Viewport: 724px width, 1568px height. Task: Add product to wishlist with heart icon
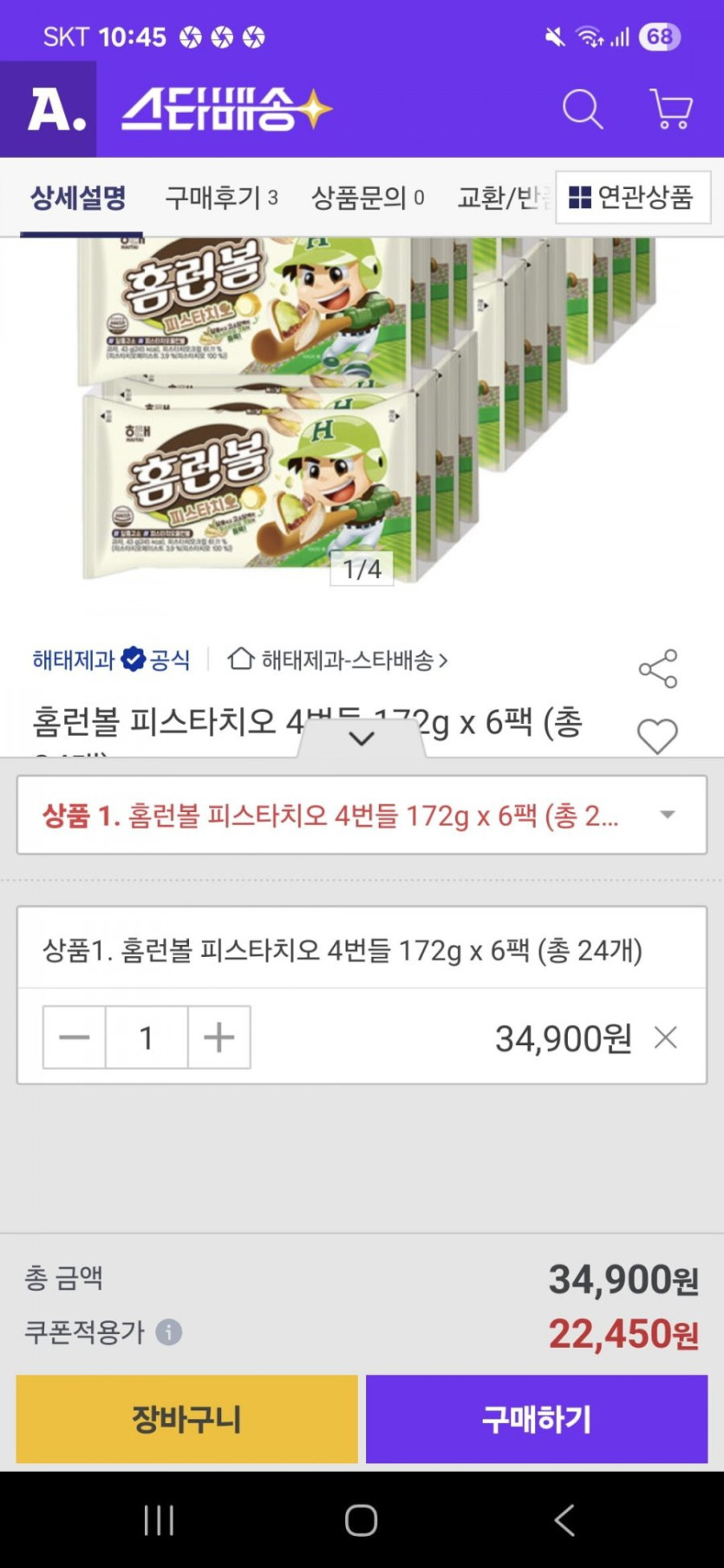click(657, 737)
